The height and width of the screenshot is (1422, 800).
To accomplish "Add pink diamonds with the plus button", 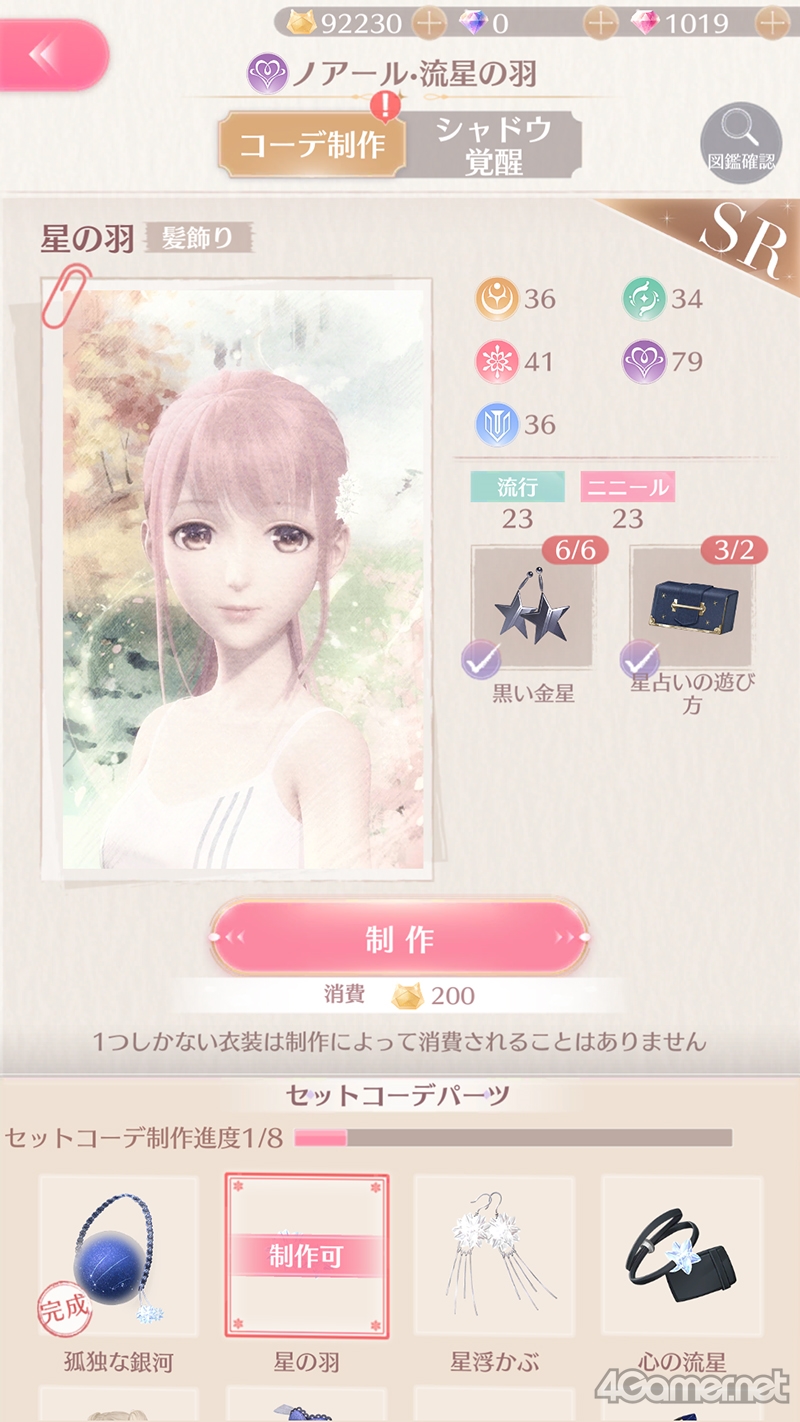I will pyautogui.click(x=772, y=21).
